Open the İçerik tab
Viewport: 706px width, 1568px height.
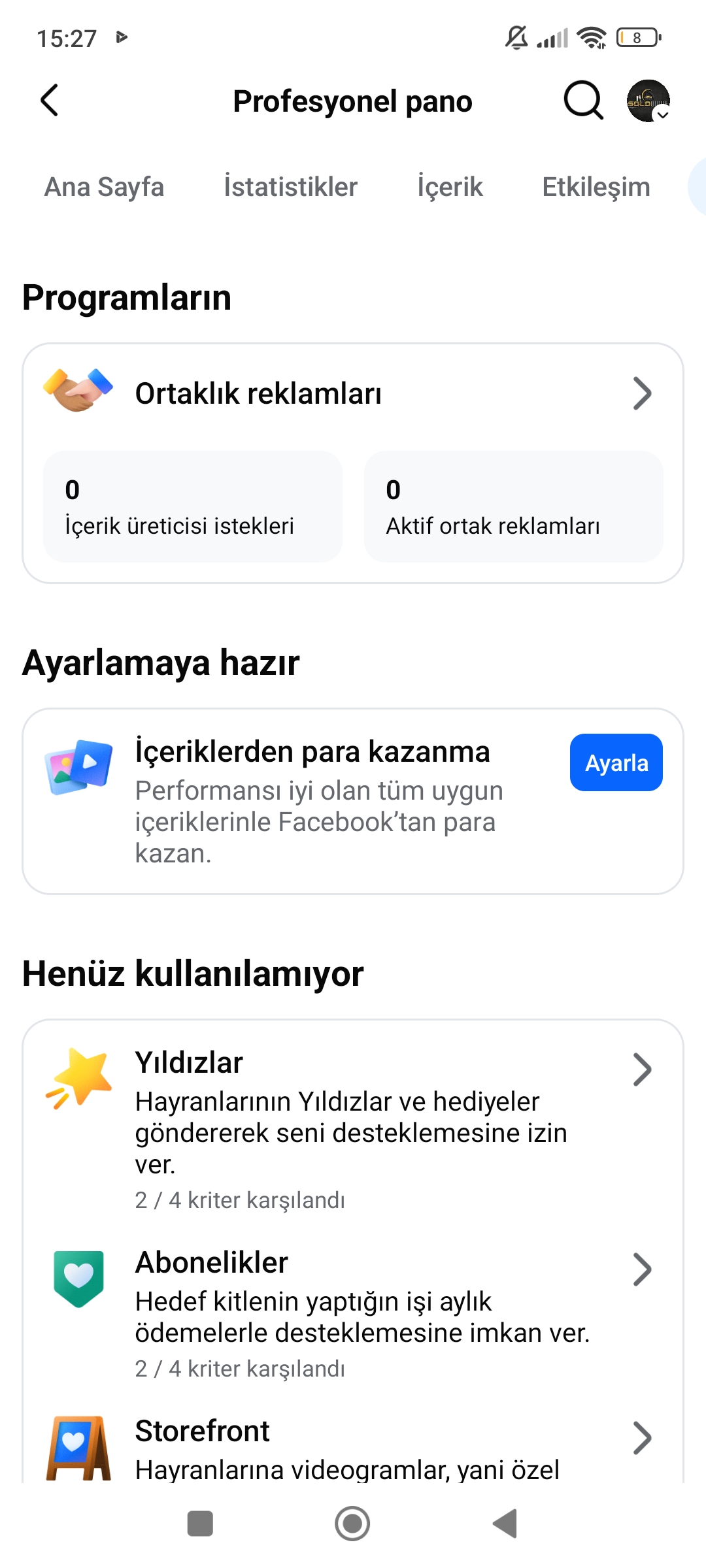tap(450, 187)
